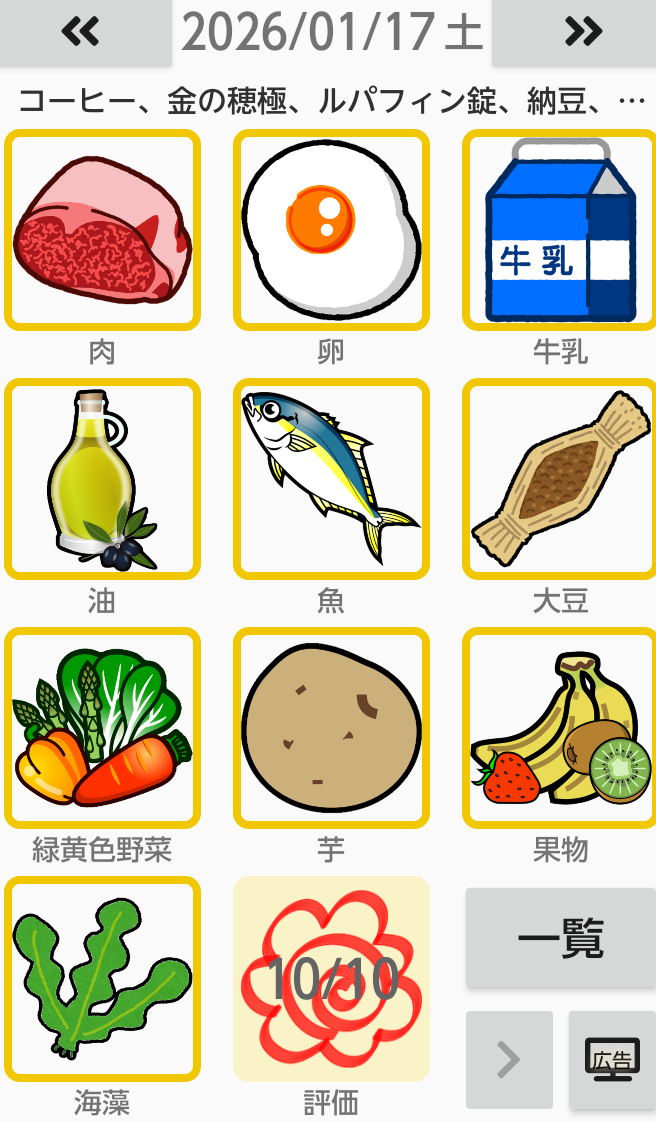Open the date 2026/01/17 picker

[331, 32]
